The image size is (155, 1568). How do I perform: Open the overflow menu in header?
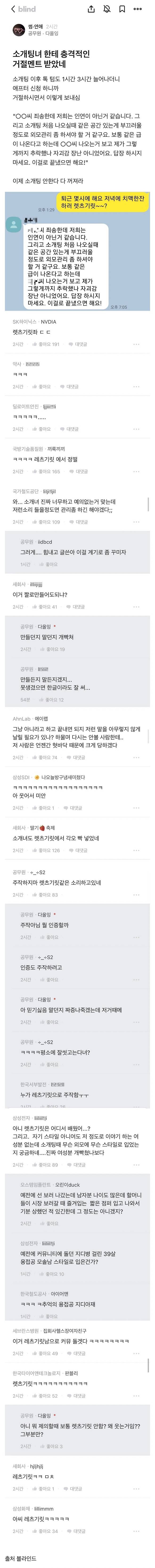click(138, 9)
